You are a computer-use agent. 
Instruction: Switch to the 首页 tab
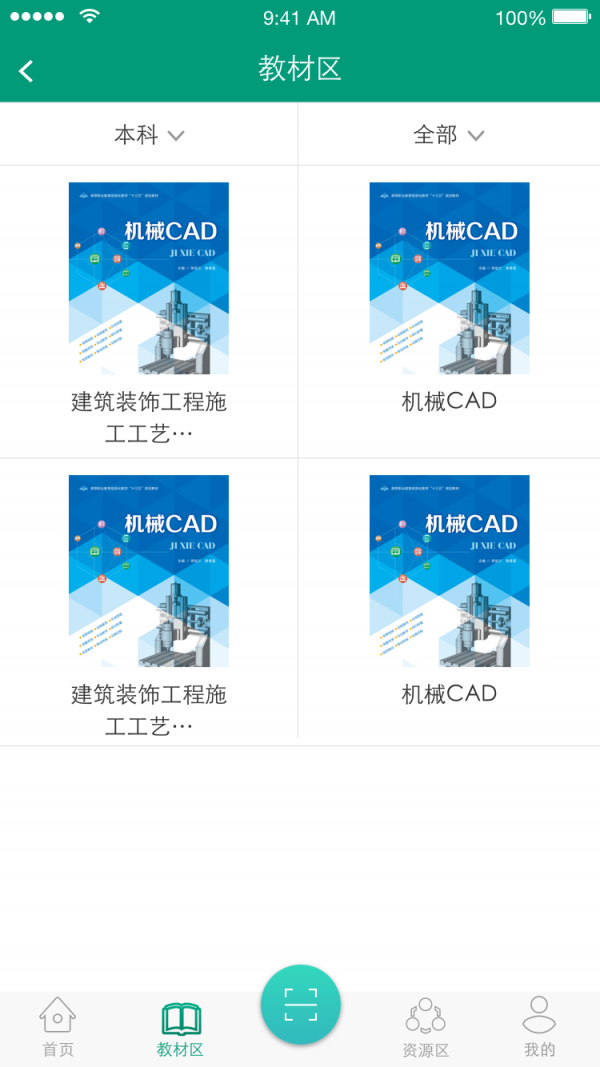58,1028
